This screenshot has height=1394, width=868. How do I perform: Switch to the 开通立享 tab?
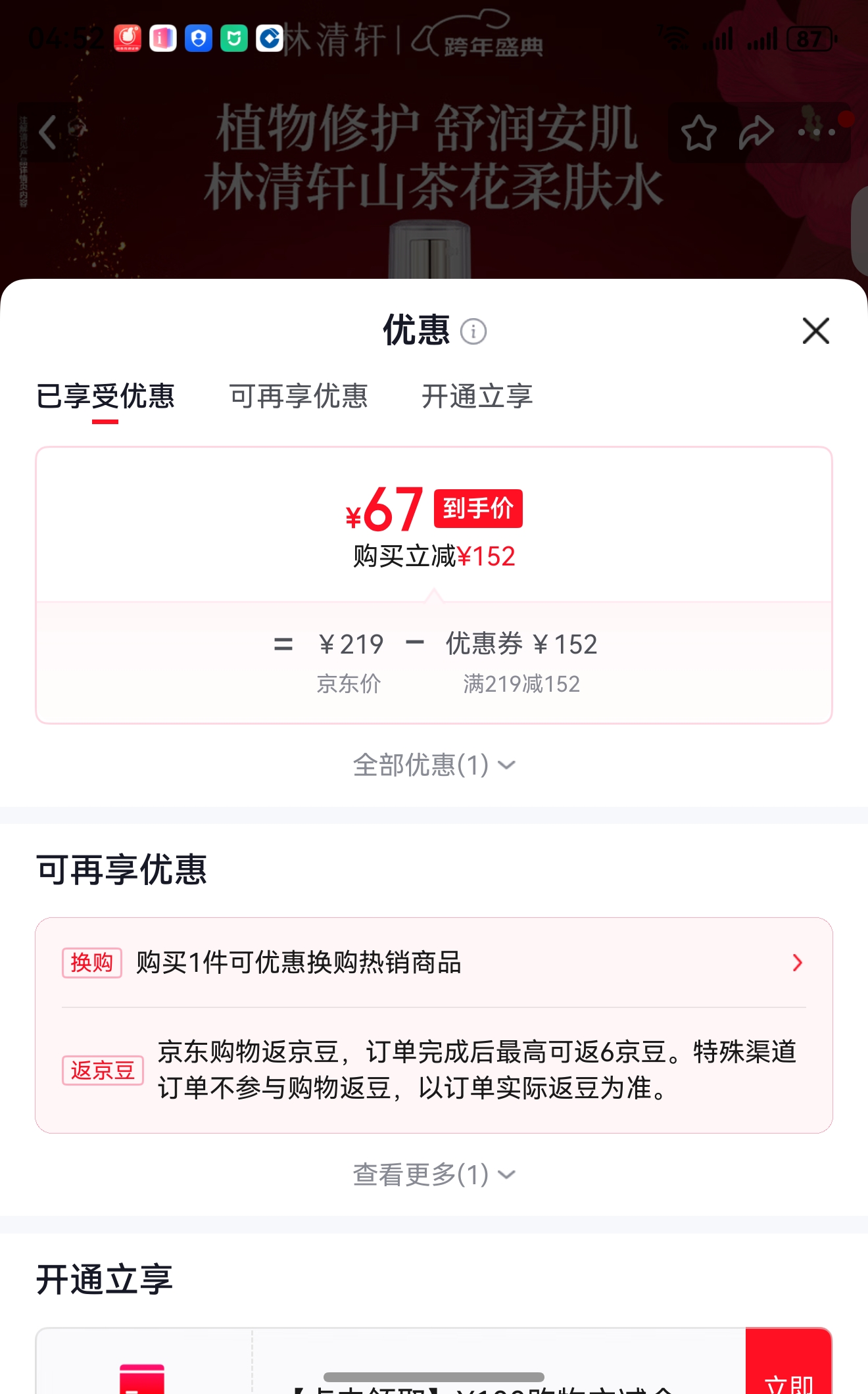477,396
